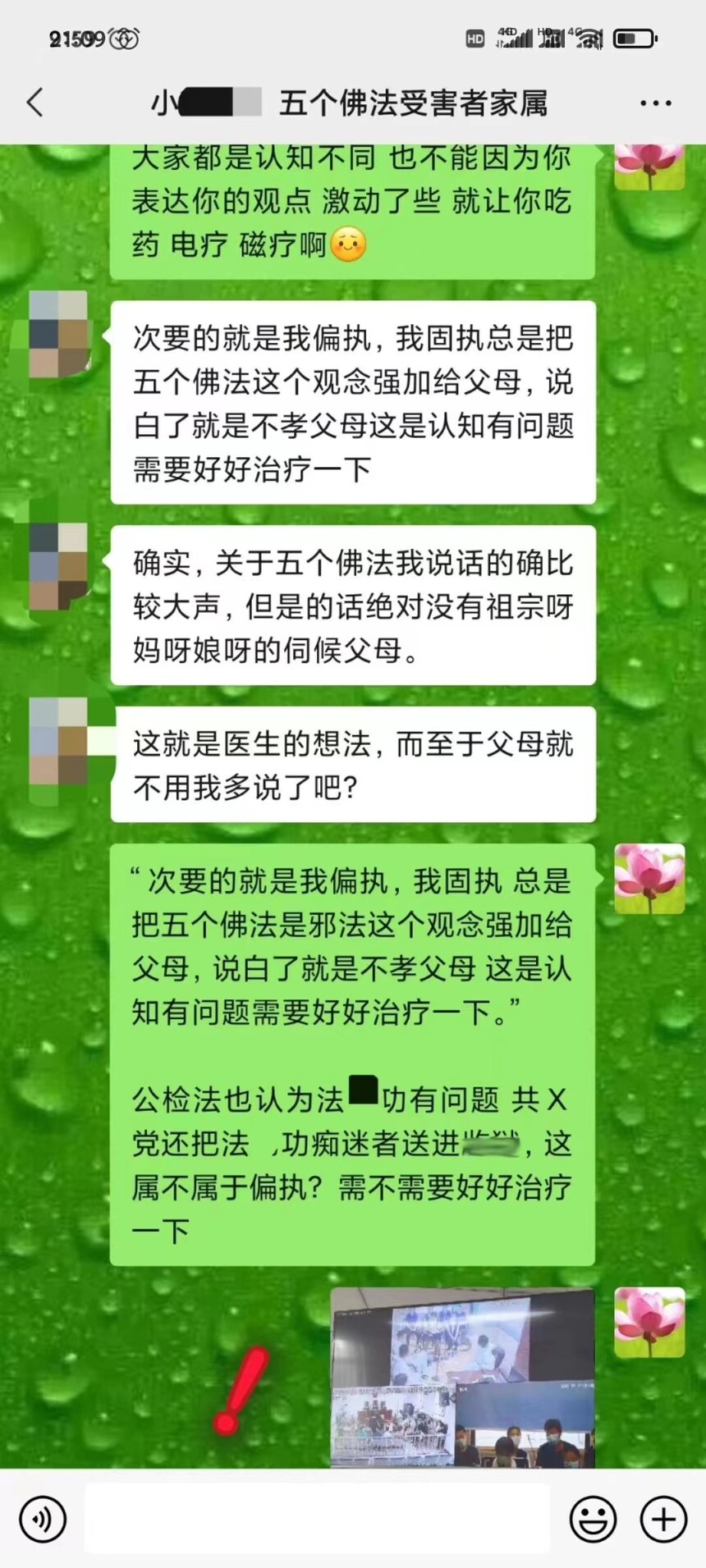Viewport: 706px width, 1568px height.
Task: Go back to the chat list
Action: [x=35, y=103]
